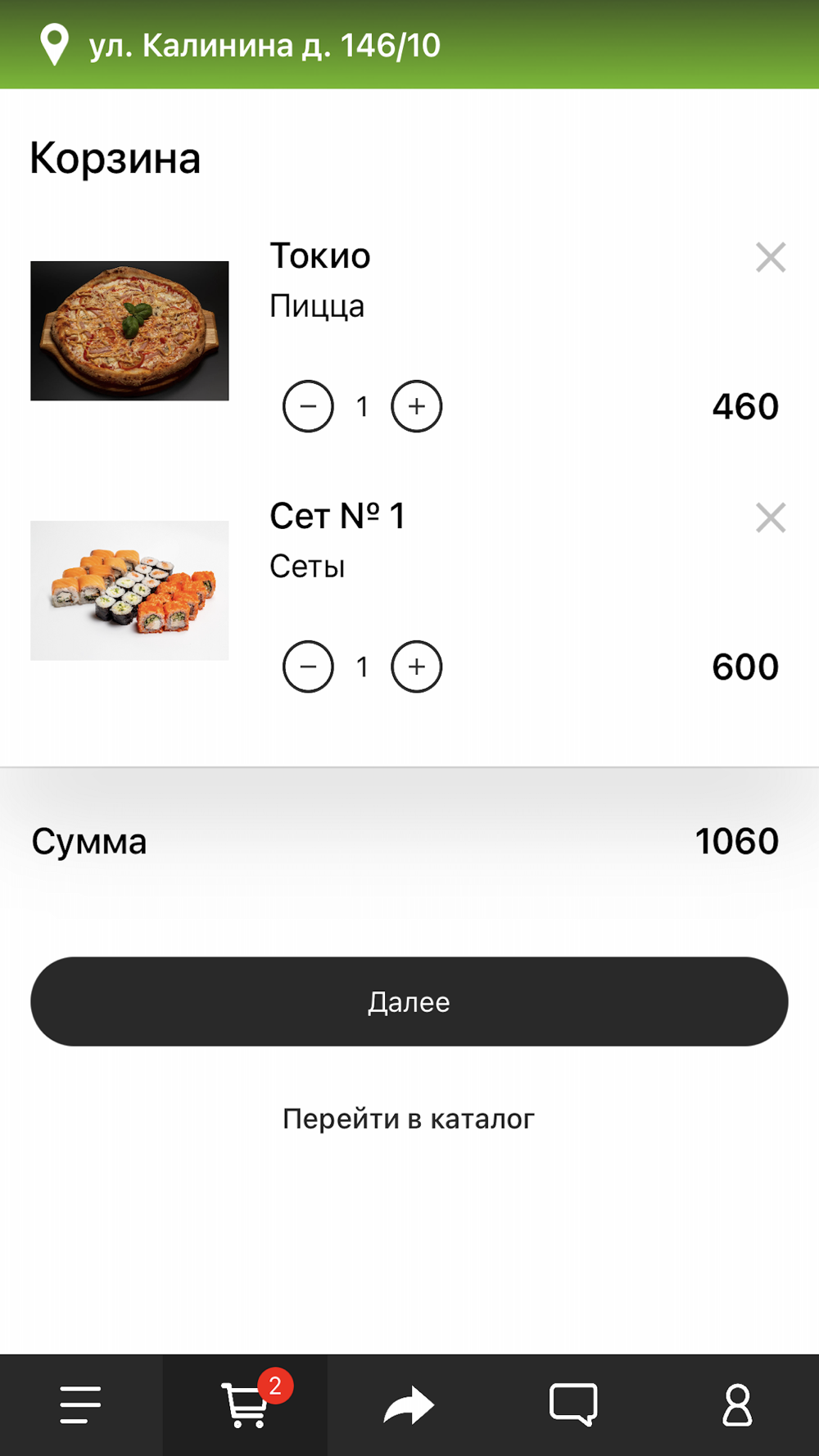Image resolution: width=819 pixels, height=1456 pixels.
Task: Open the chat messages tab
Action: click(x=573, y=1405)
